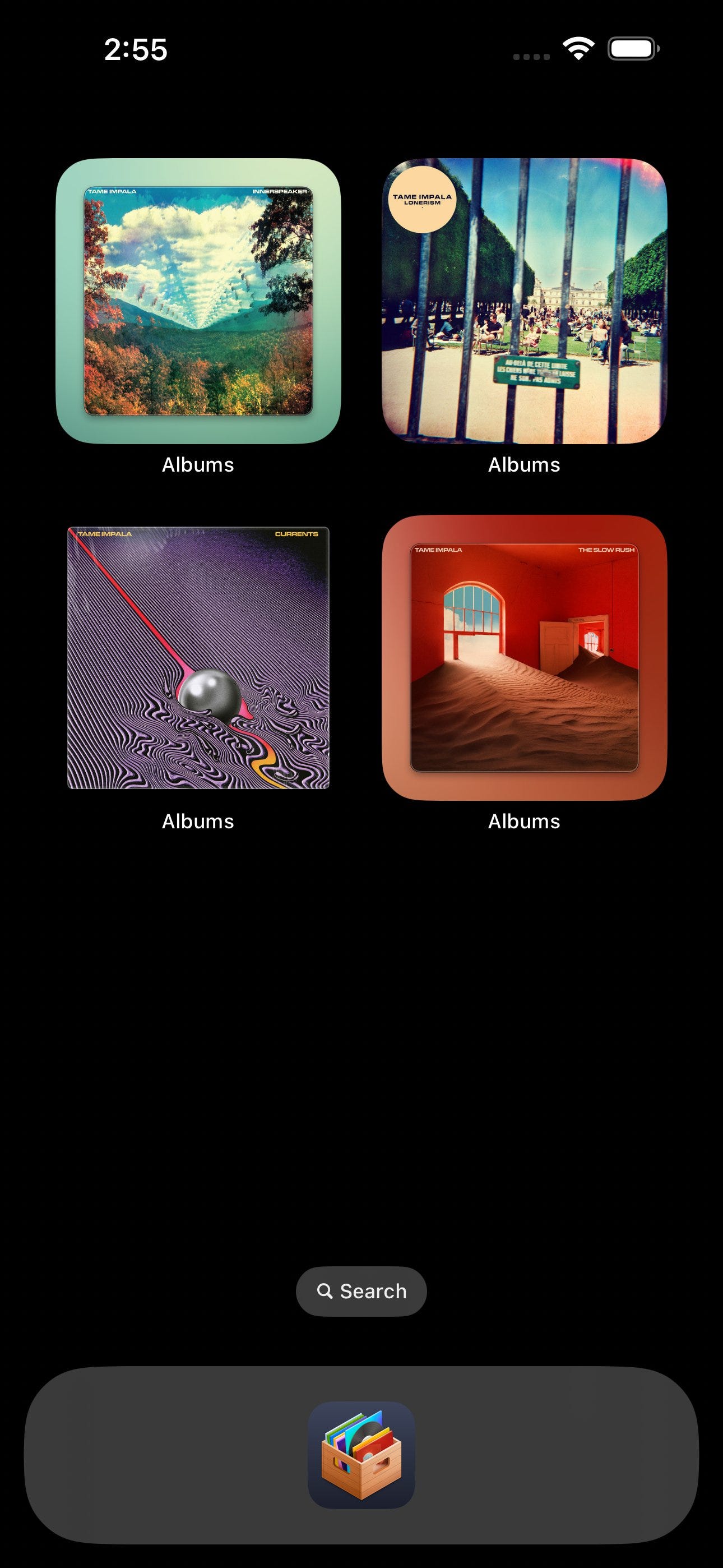Tap the Search pill above the dock
The height and width of the screenshot is (1568, 723).
pyautogui.click(x=361, y=1291)
